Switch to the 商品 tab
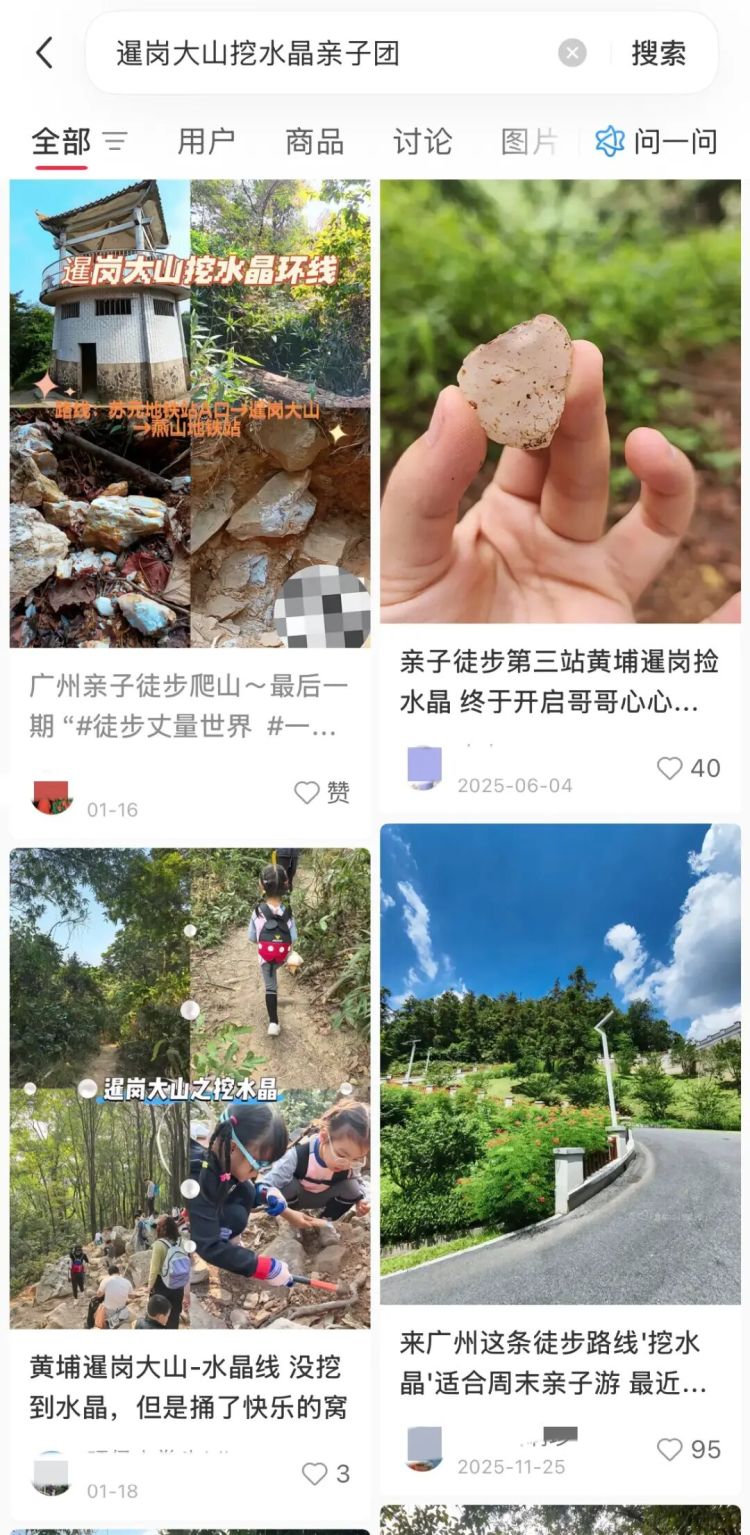Viewport: 750px width, 1535px height. (x=314, y=142)
